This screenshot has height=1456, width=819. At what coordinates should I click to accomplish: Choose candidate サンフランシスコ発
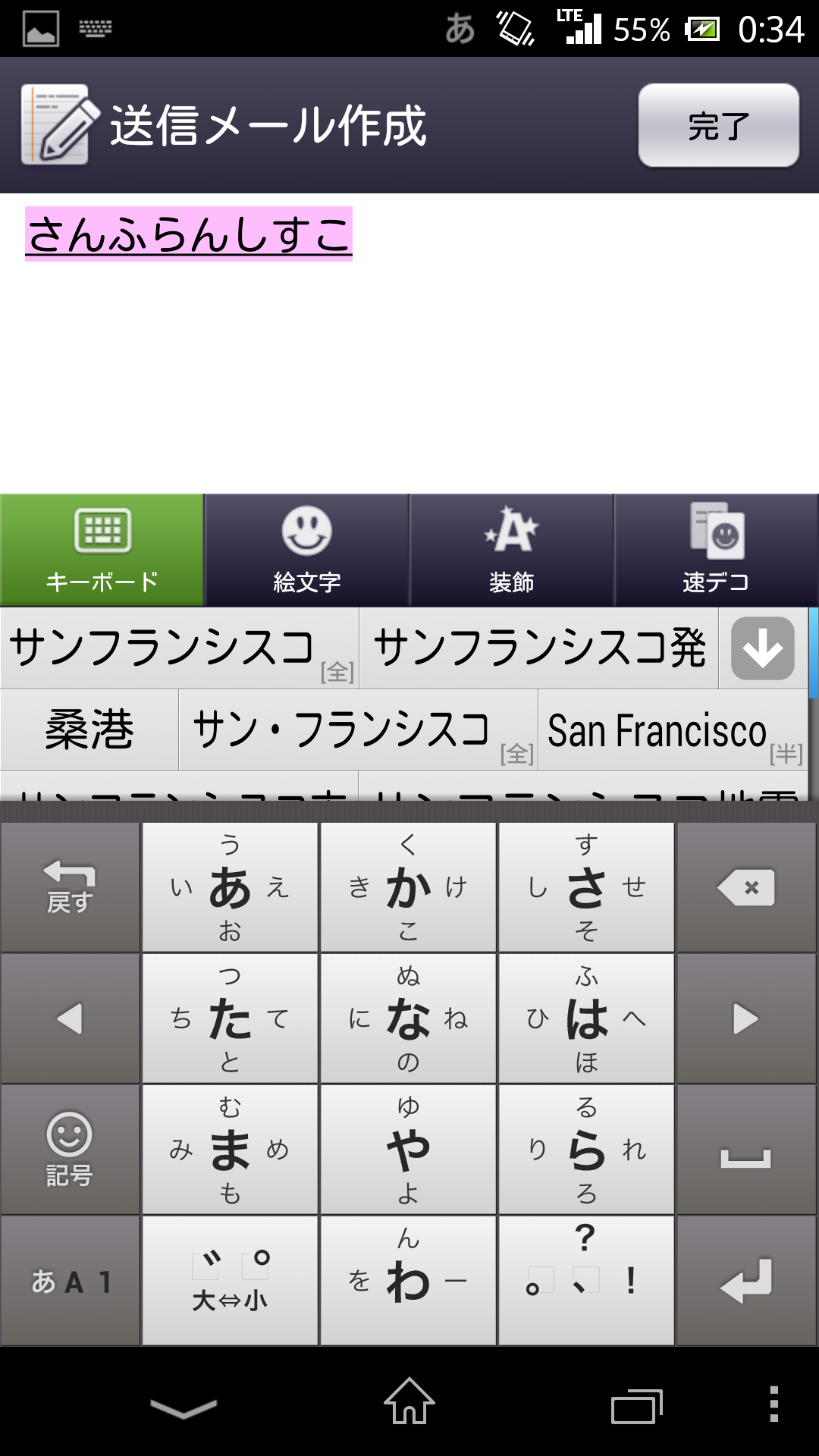tap(538, 648)
